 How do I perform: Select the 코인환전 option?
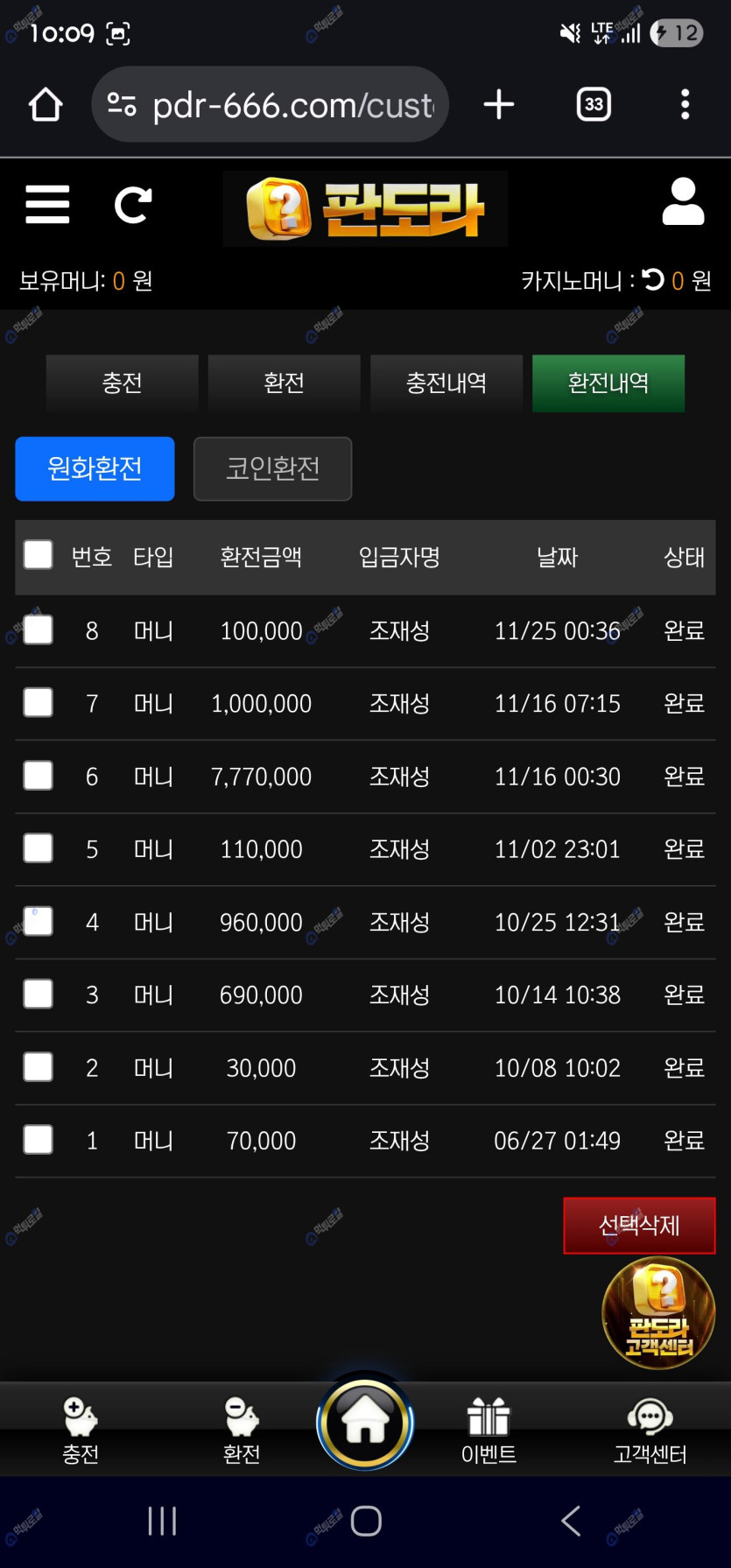coord(272,468)
